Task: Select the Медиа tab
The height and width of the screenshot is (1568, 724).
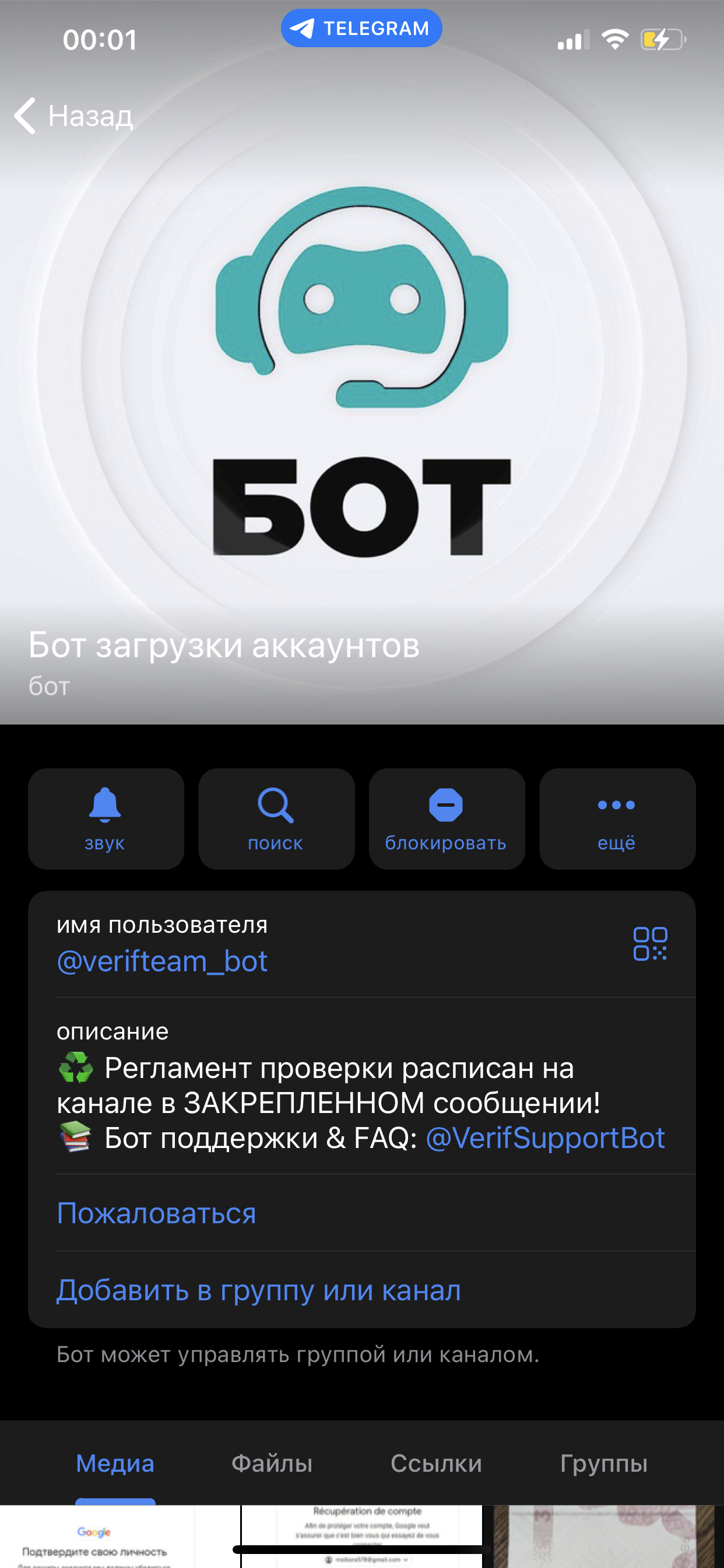Action: coord(115,1464)
